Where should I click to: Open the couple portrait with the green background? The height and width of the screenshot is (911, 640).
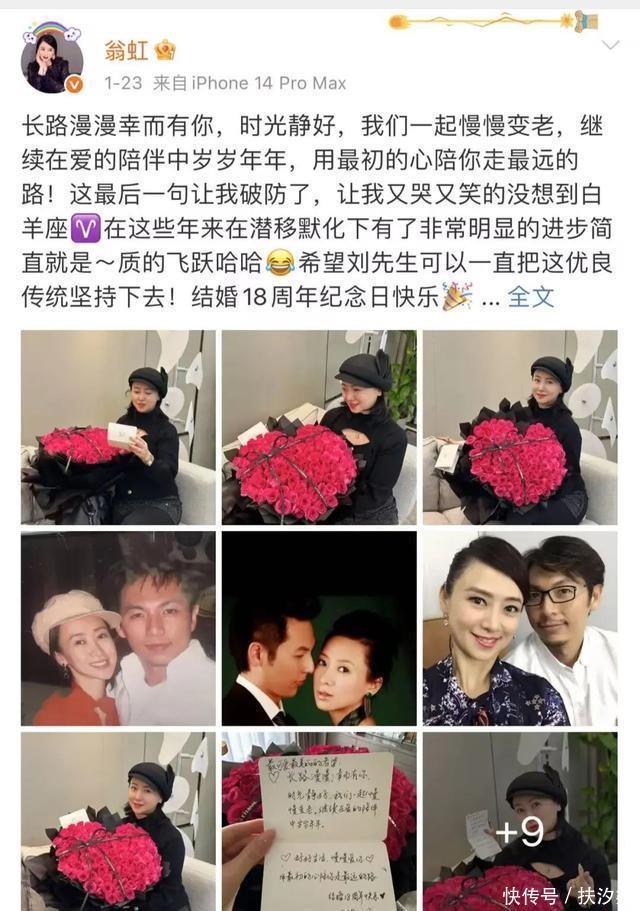pyautogui.click(x=319, y=628)
